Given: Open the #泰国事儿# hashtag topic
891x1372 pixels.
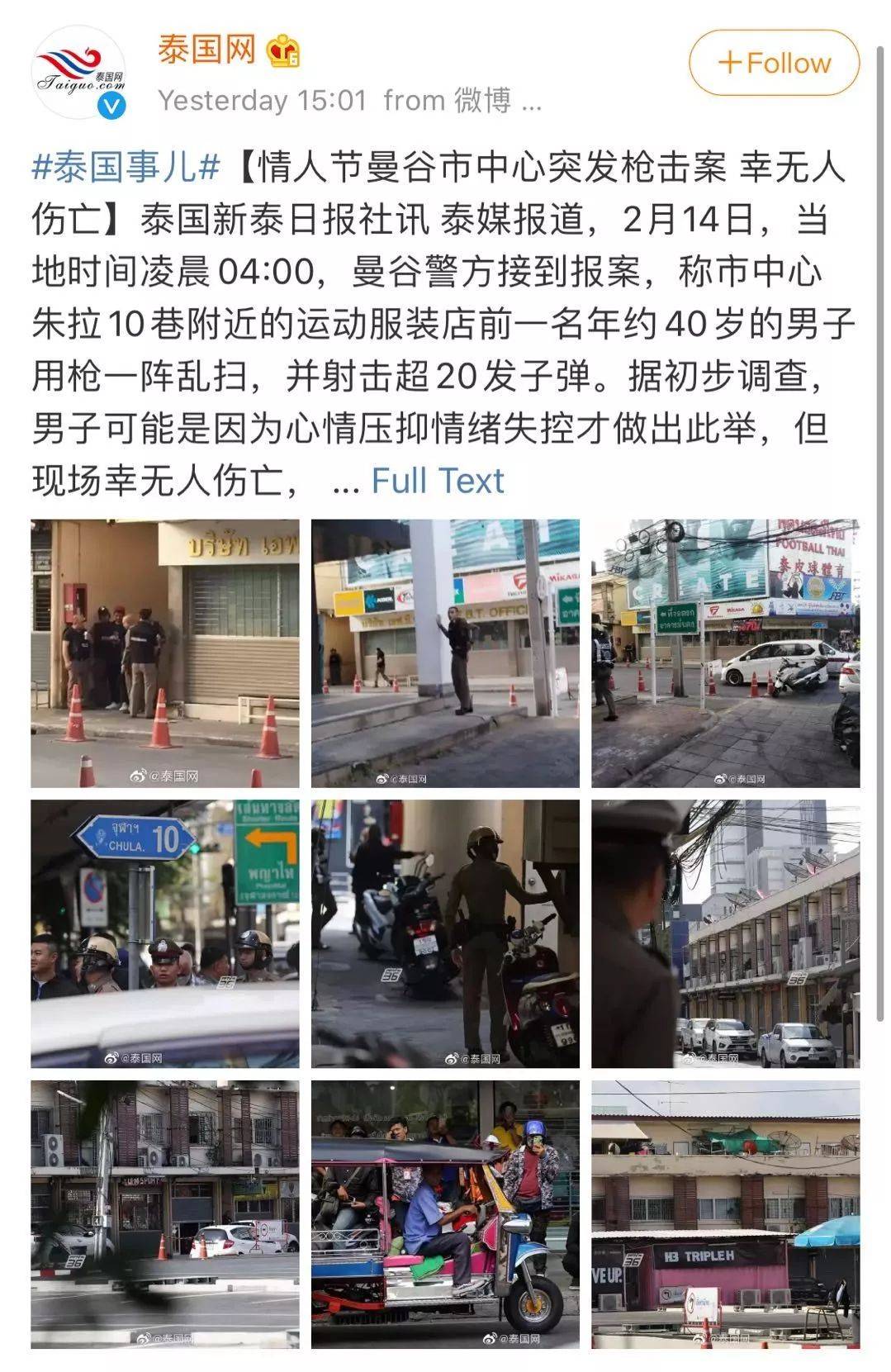Looking at the screenshot, I should click(126, 167).
